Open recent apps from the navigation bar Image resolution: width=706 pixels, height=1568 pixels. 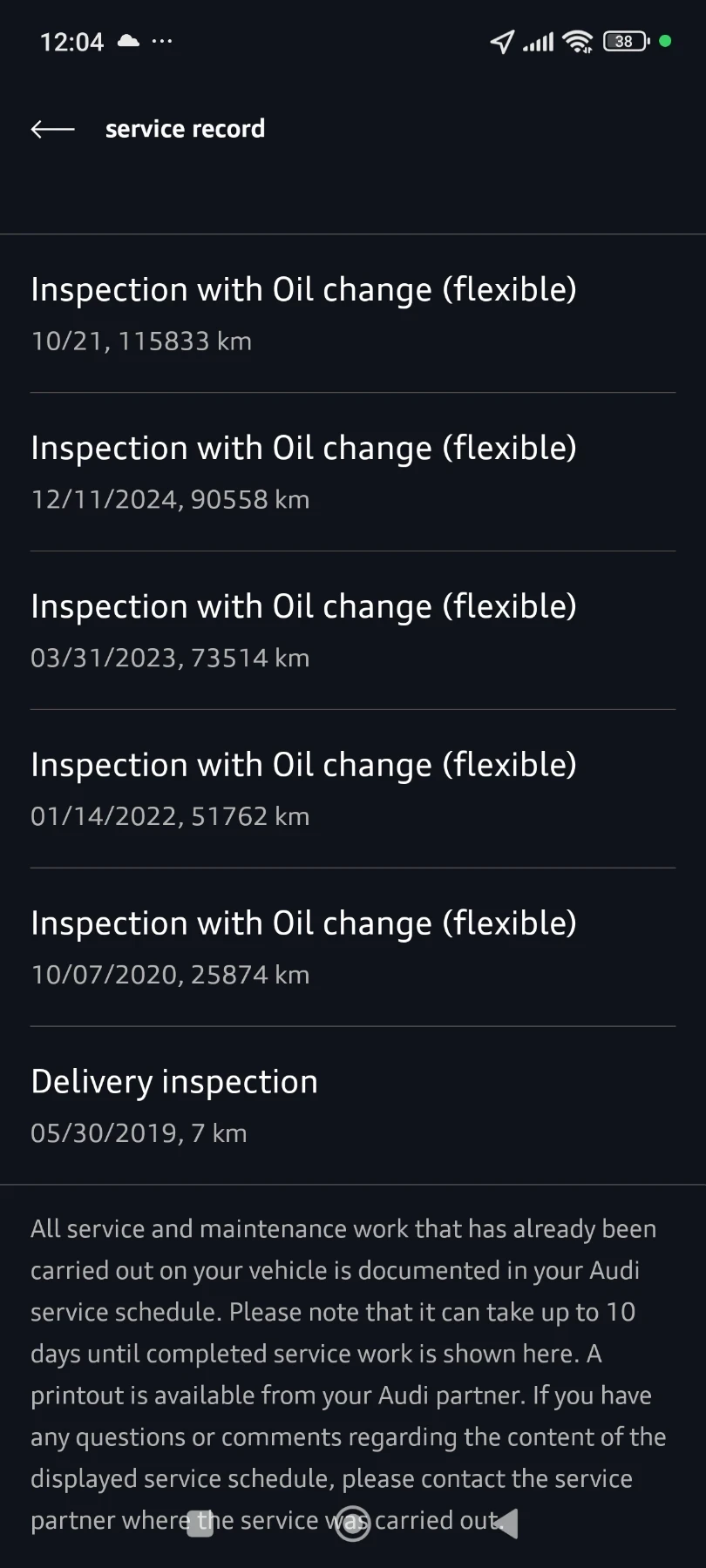[200, 1524]
